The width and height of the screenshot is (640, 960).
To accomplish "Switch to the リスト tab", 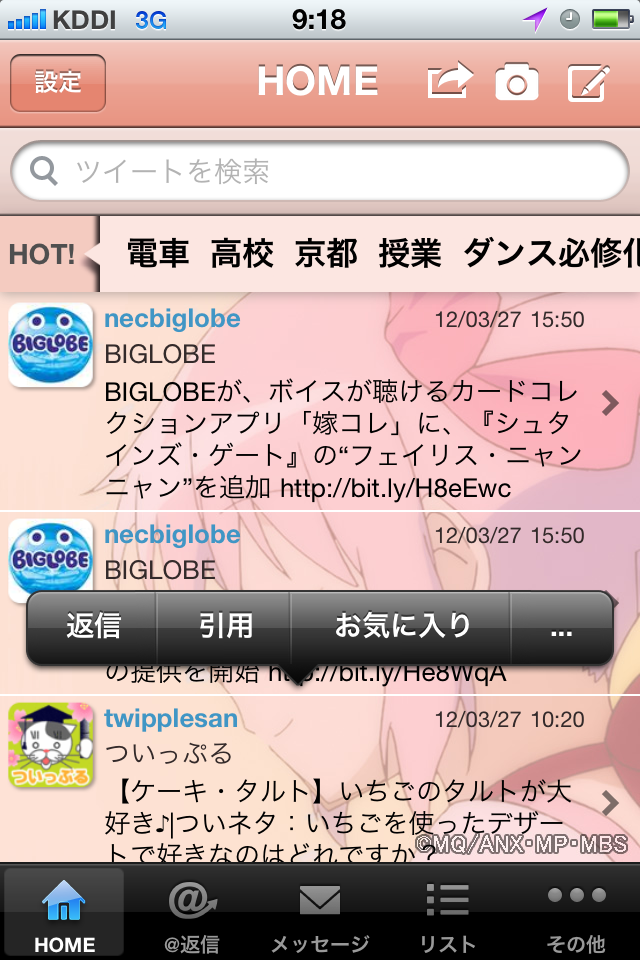I will point(447,912).
